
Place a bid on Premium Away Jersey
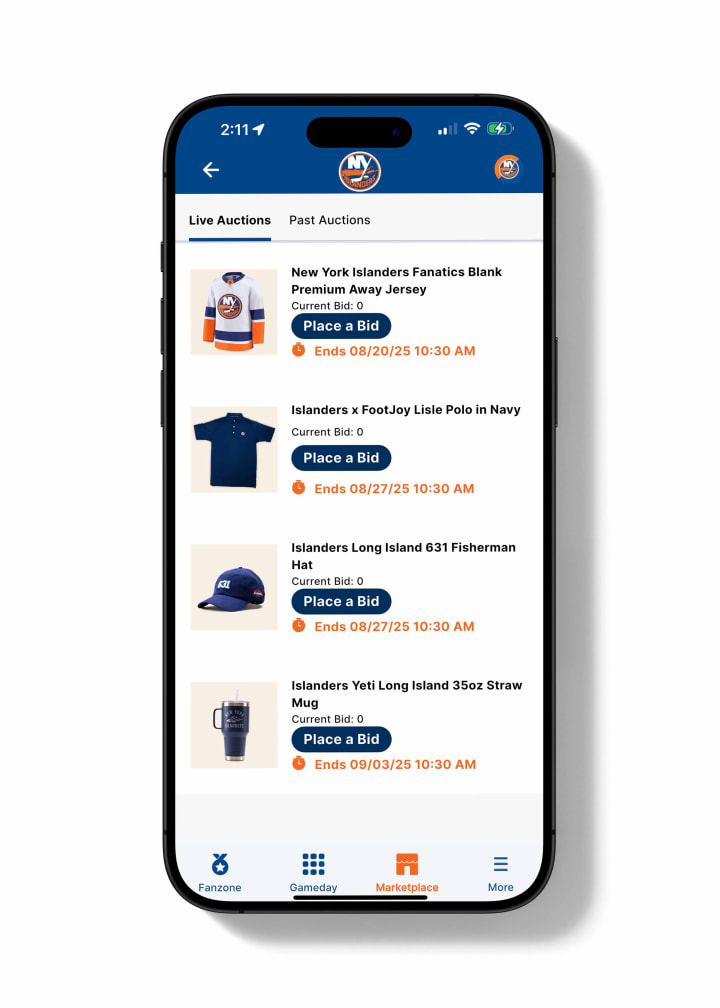point(341,326)
